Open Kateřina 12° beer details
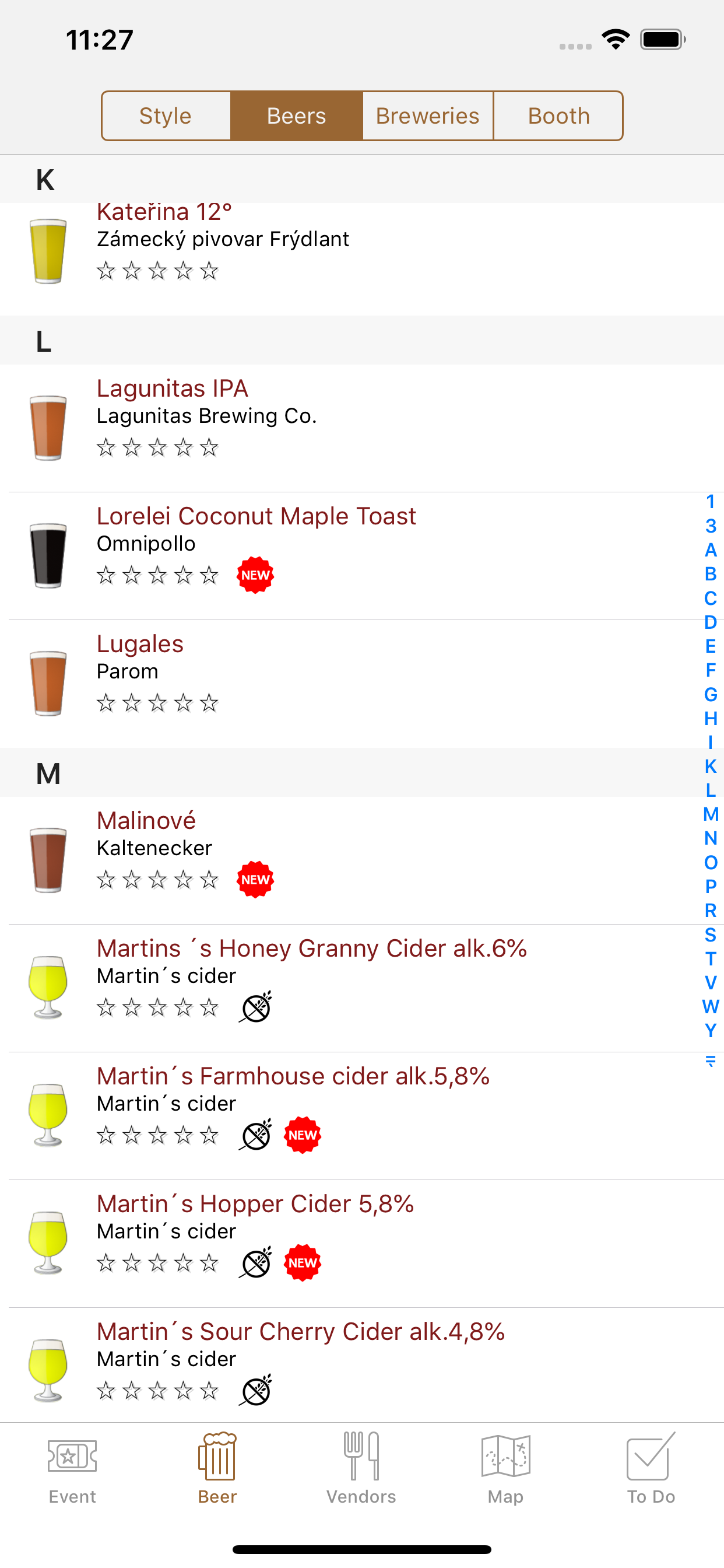724x1568 pixels. pyautogui.click(x=362, y=258)
